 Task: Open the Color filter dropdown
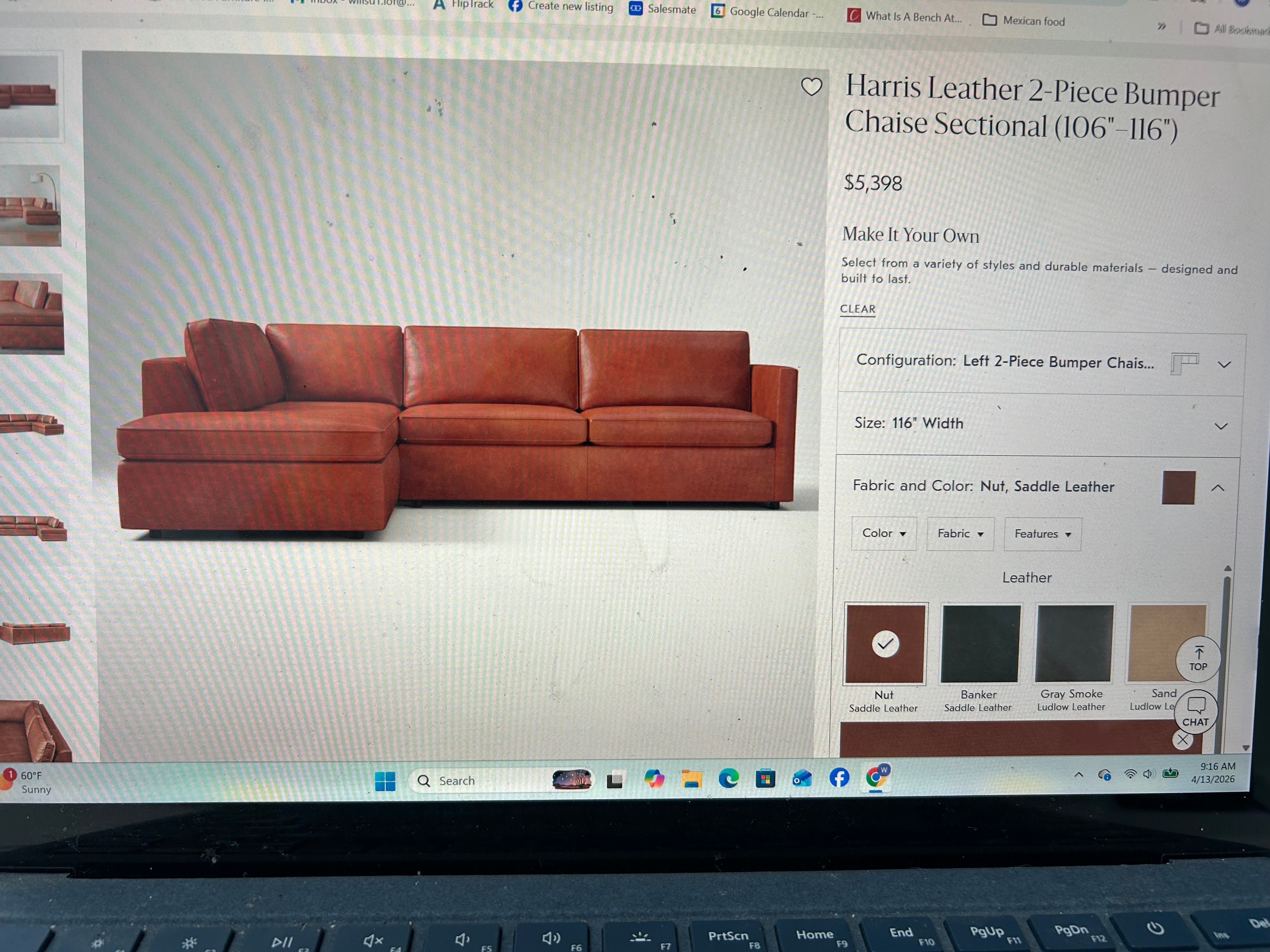point(884,534)
